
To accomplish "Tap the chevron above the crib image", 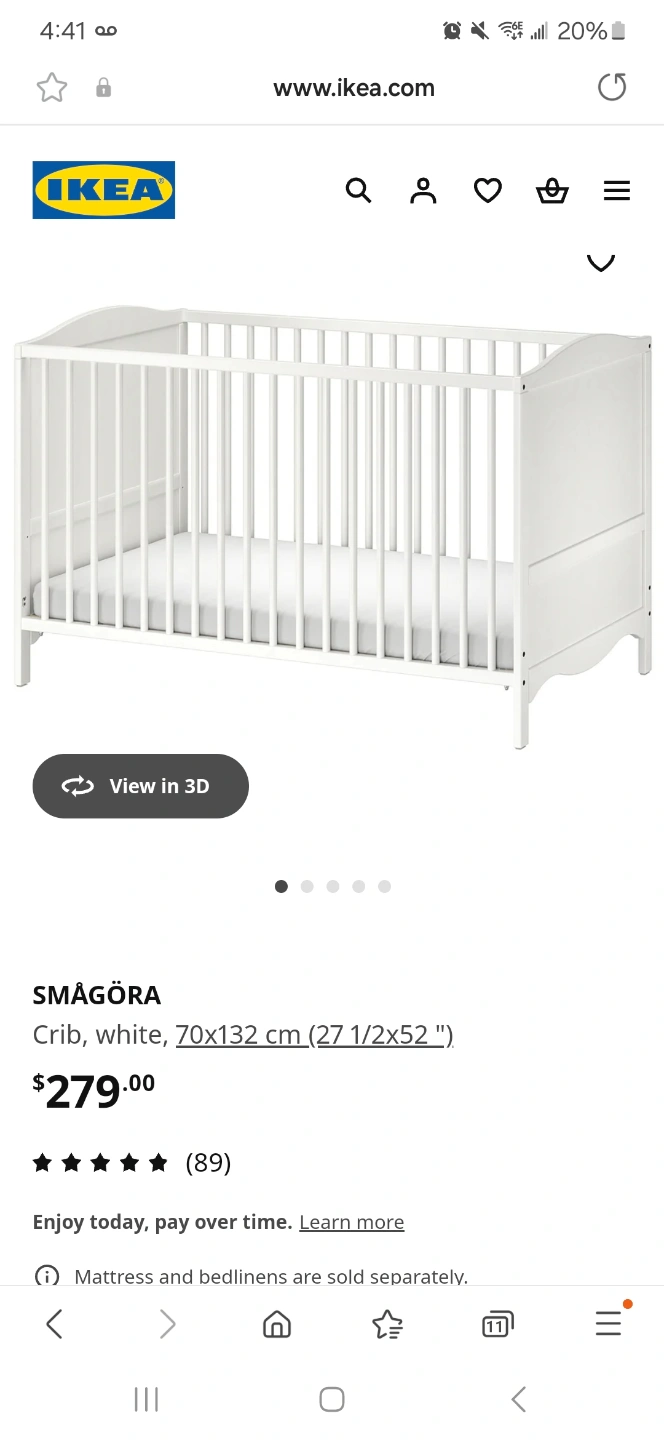I will pyautogui.click(x=600, y=262).
